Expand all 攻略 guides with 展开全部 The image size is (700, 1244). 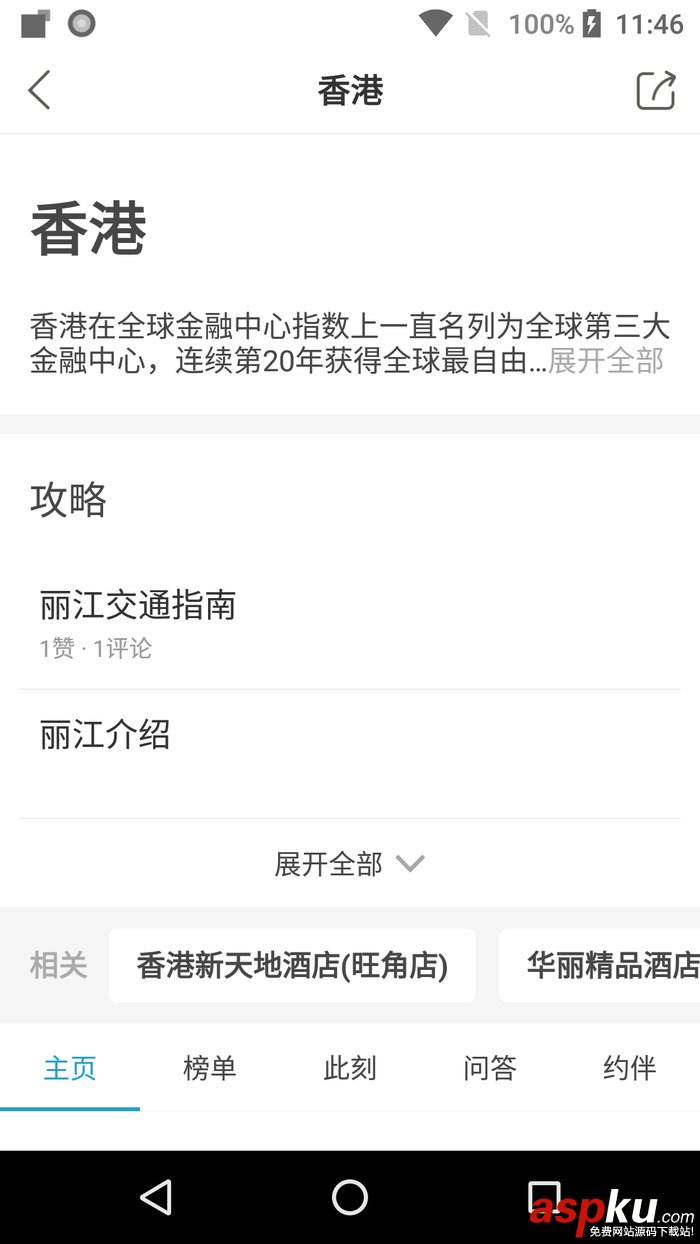point(349,864)
